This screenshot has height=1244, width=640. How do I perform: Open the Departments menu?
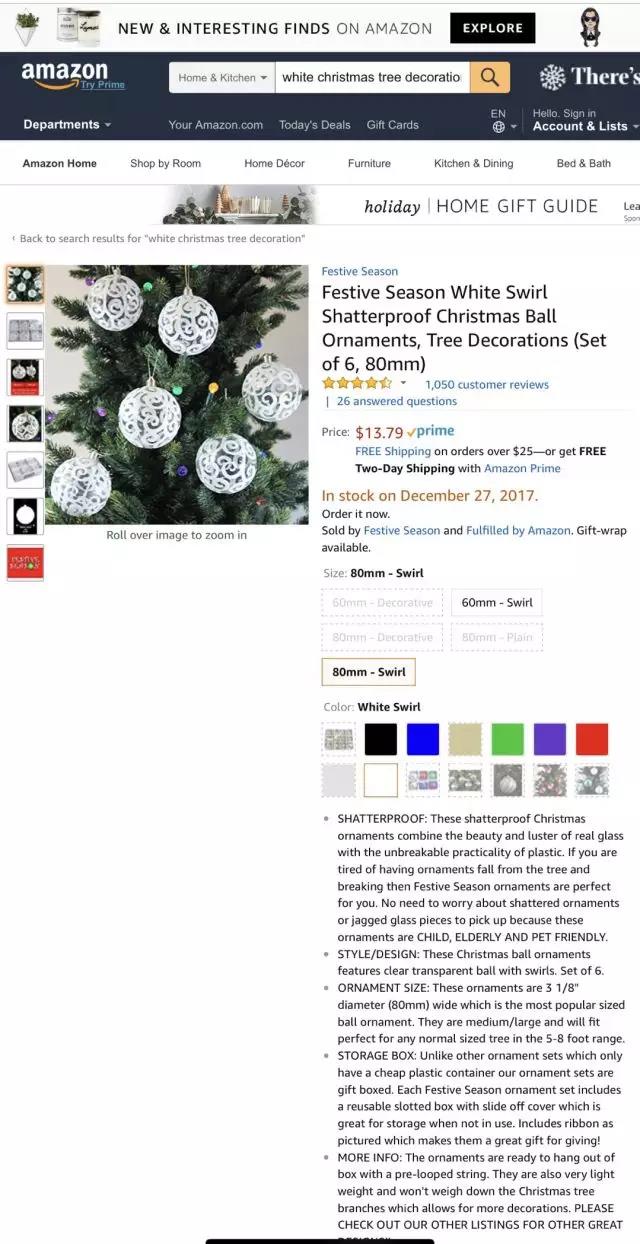tap(66, 125)
